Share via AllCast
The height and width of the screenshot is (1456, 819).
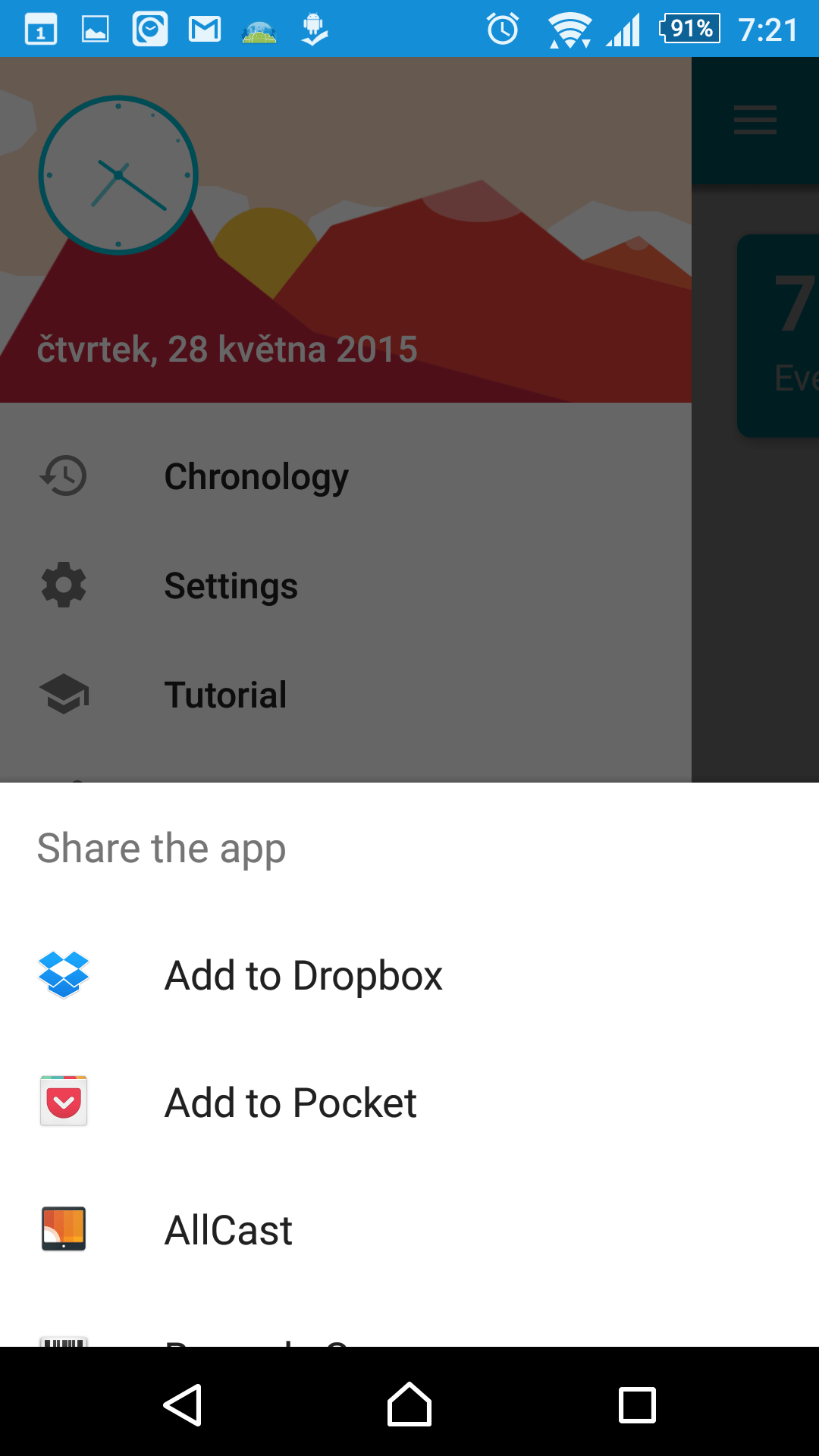click(409, 1230)
